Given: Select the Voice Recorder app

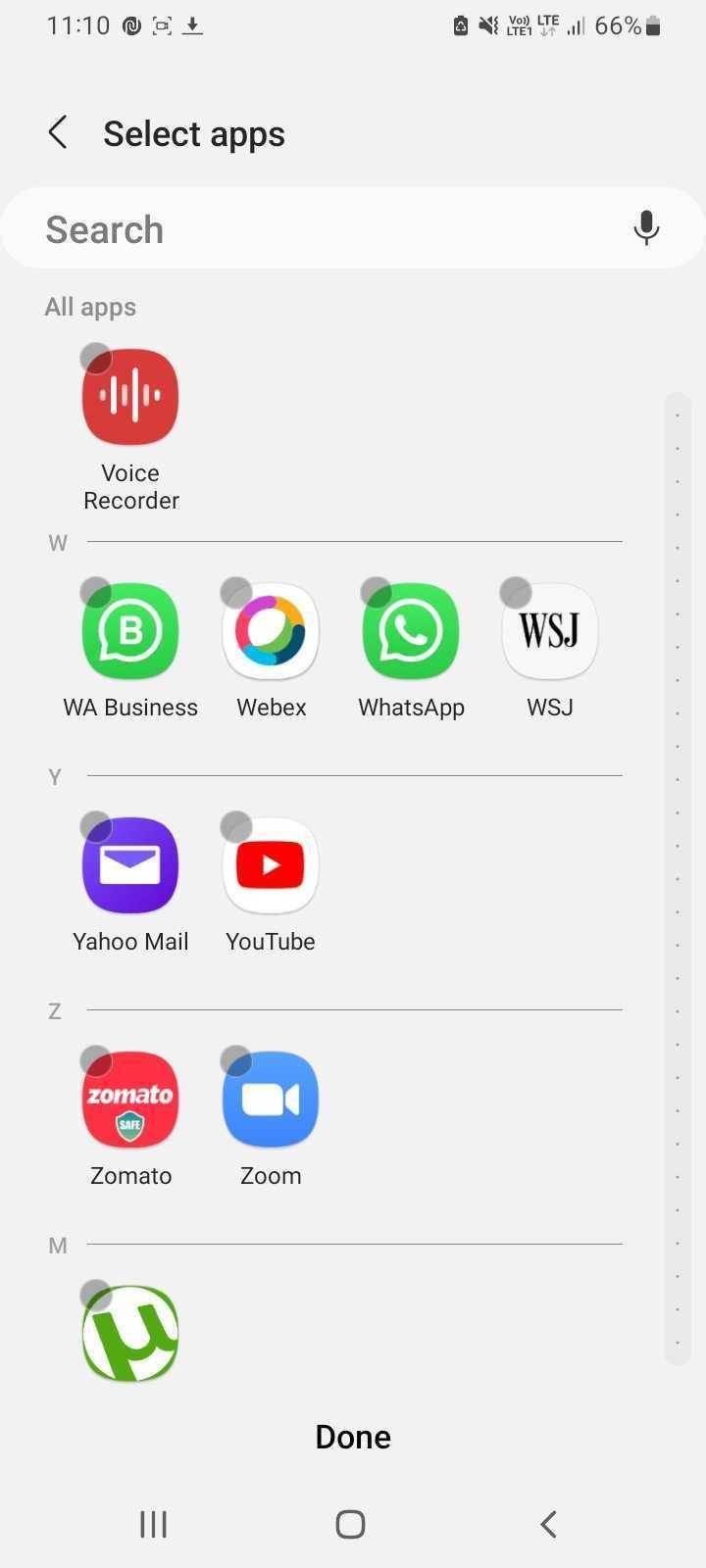Looking at the screenshot, I should coord(130,398).
